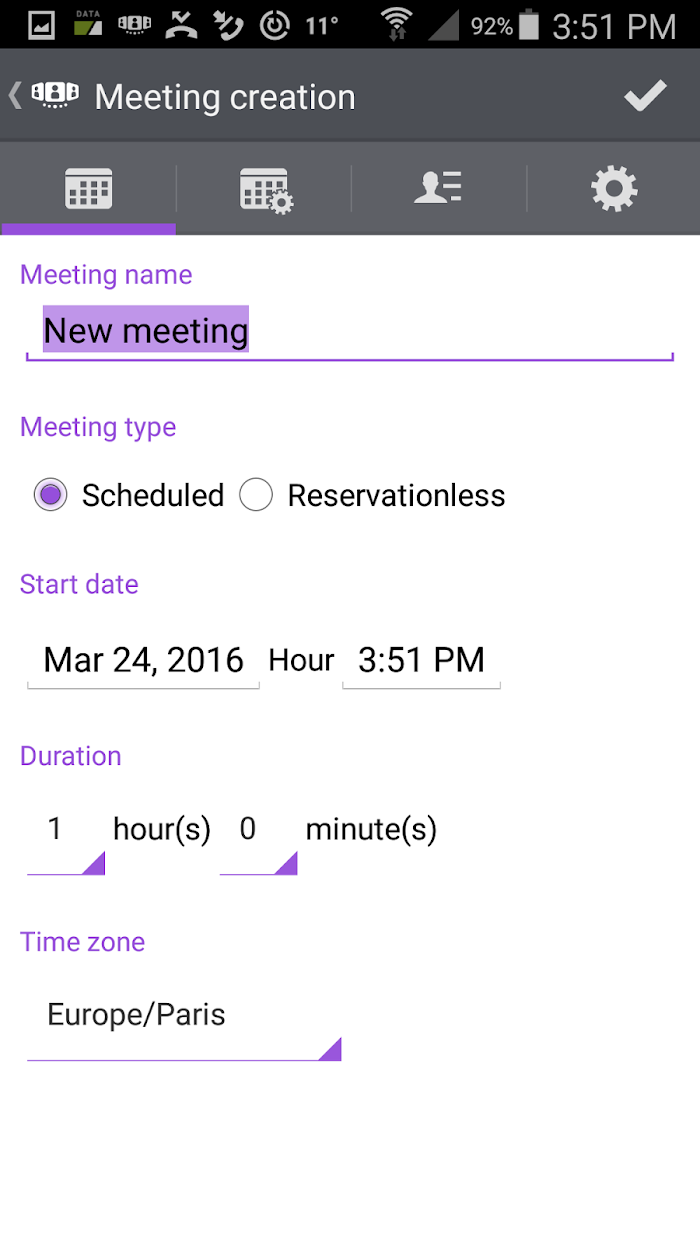Set the start hour 3:51 PM
Viewport: 700px width, 1244px height.
(421, 660)
